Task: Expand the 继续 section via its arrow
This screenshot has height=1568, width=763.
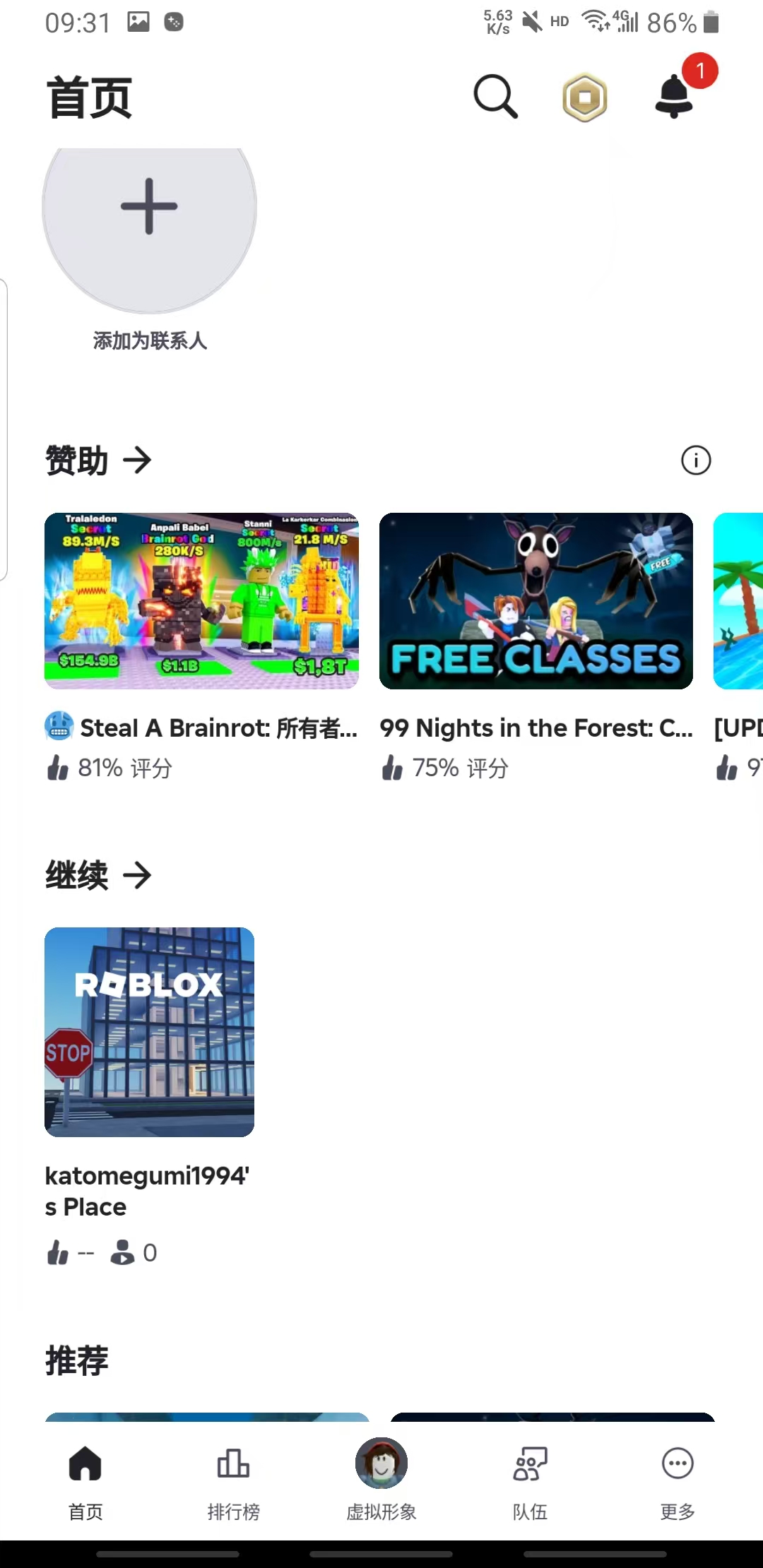Action: coord(138,875)
